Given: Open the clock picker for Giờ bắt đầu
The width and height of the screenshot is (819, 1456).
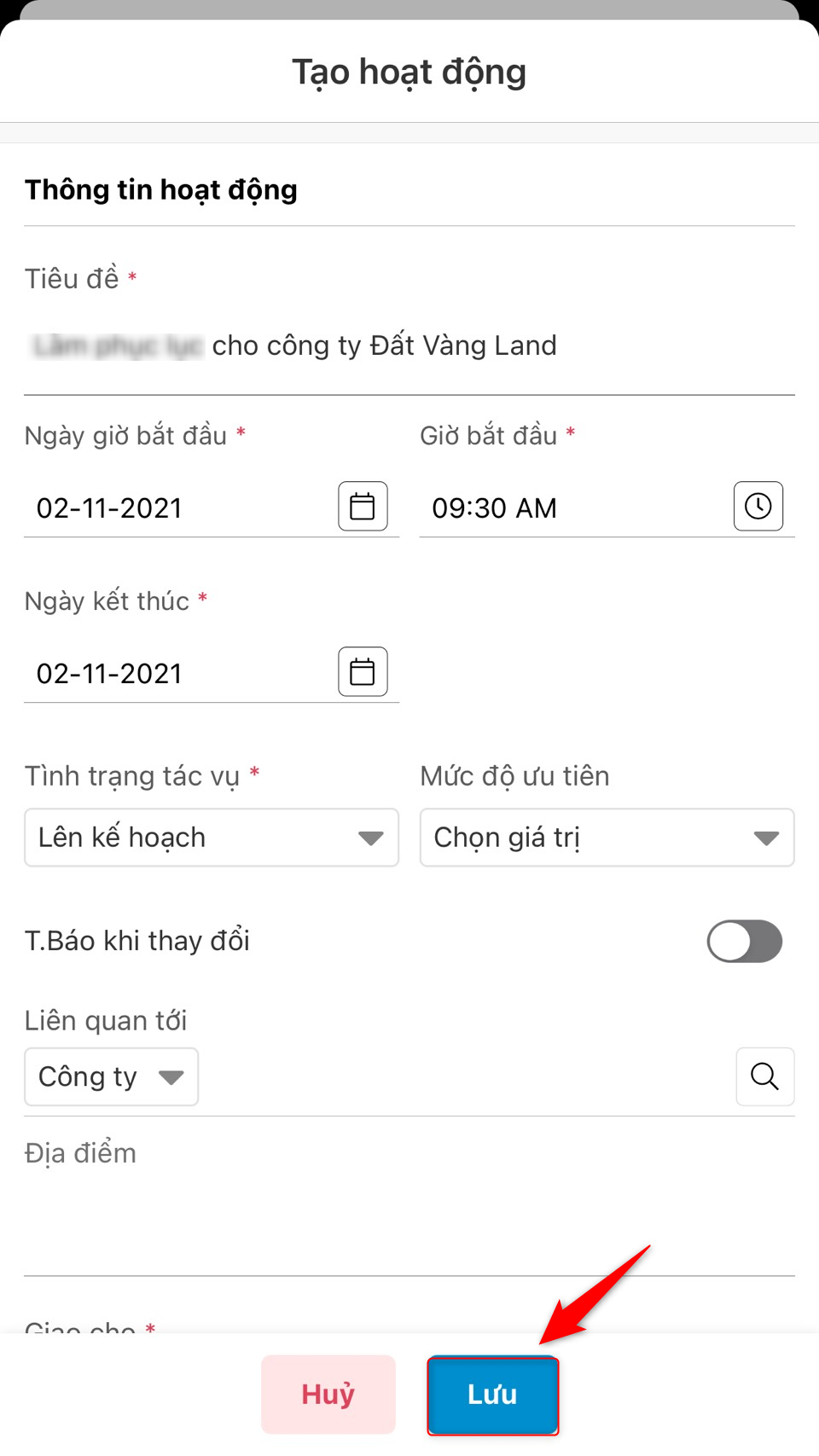Looking at the screenshot, I should click(x=758, y=507).
